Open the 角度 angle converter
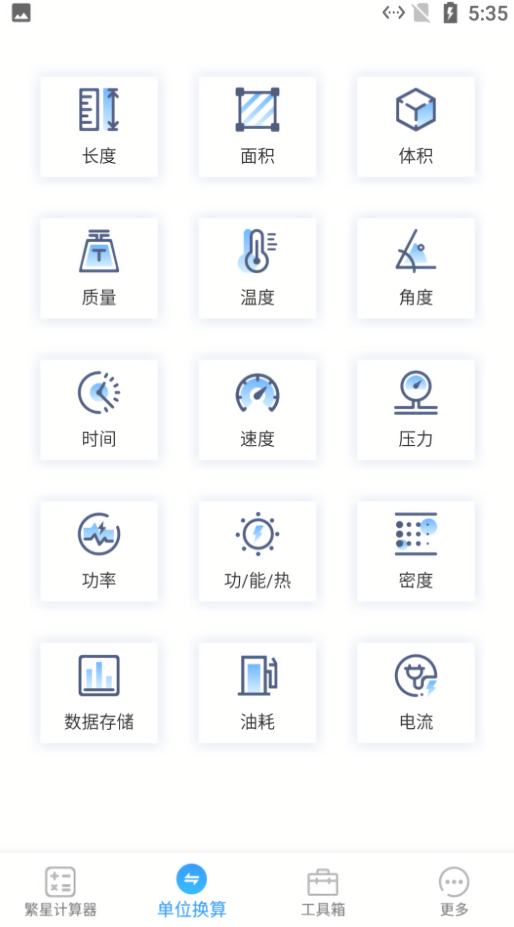 coord(416,268)
